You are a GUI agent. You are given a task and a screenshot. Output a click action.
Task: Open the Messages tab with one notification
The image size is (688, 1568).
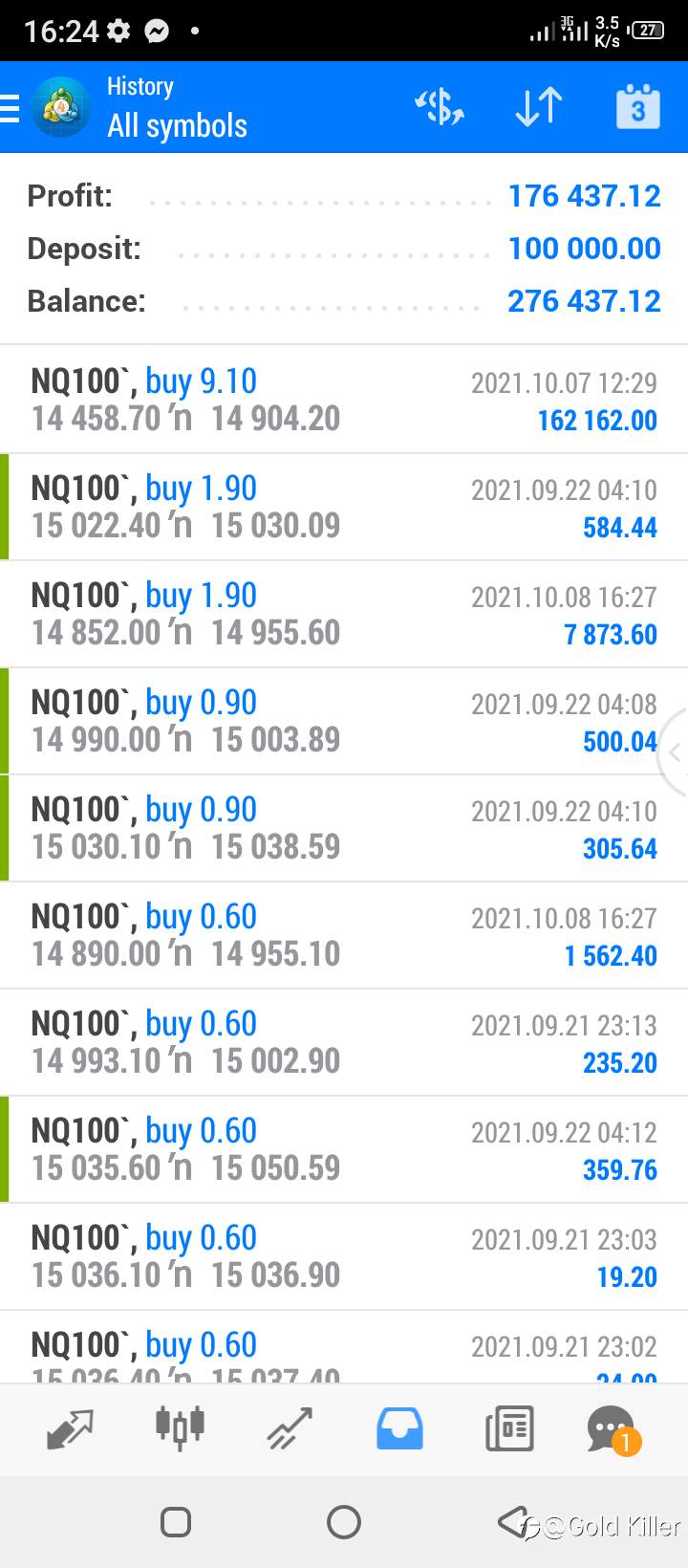click(613, 1430)
